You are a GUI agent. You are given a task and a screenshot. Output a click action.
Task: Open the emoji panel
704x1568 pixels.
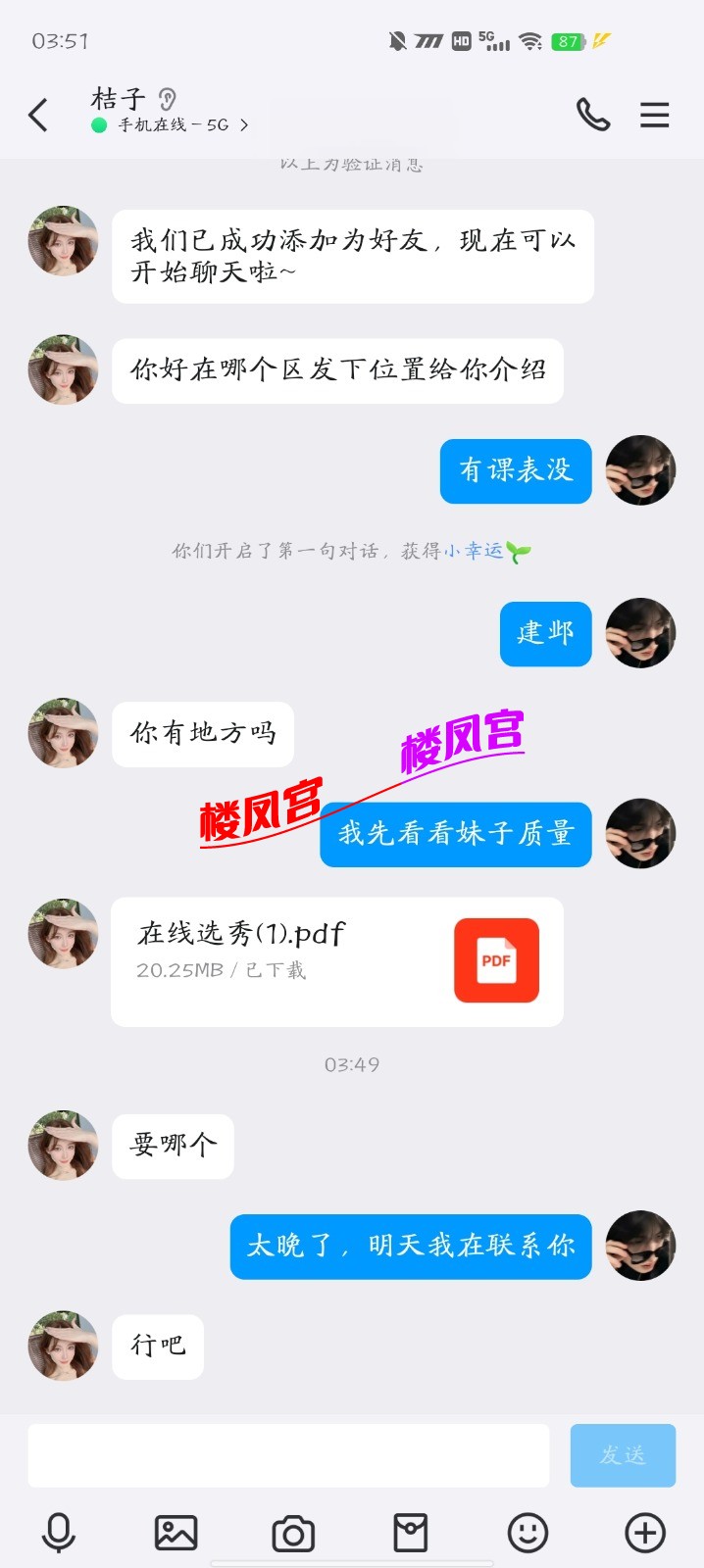[x=528, y=1533]
